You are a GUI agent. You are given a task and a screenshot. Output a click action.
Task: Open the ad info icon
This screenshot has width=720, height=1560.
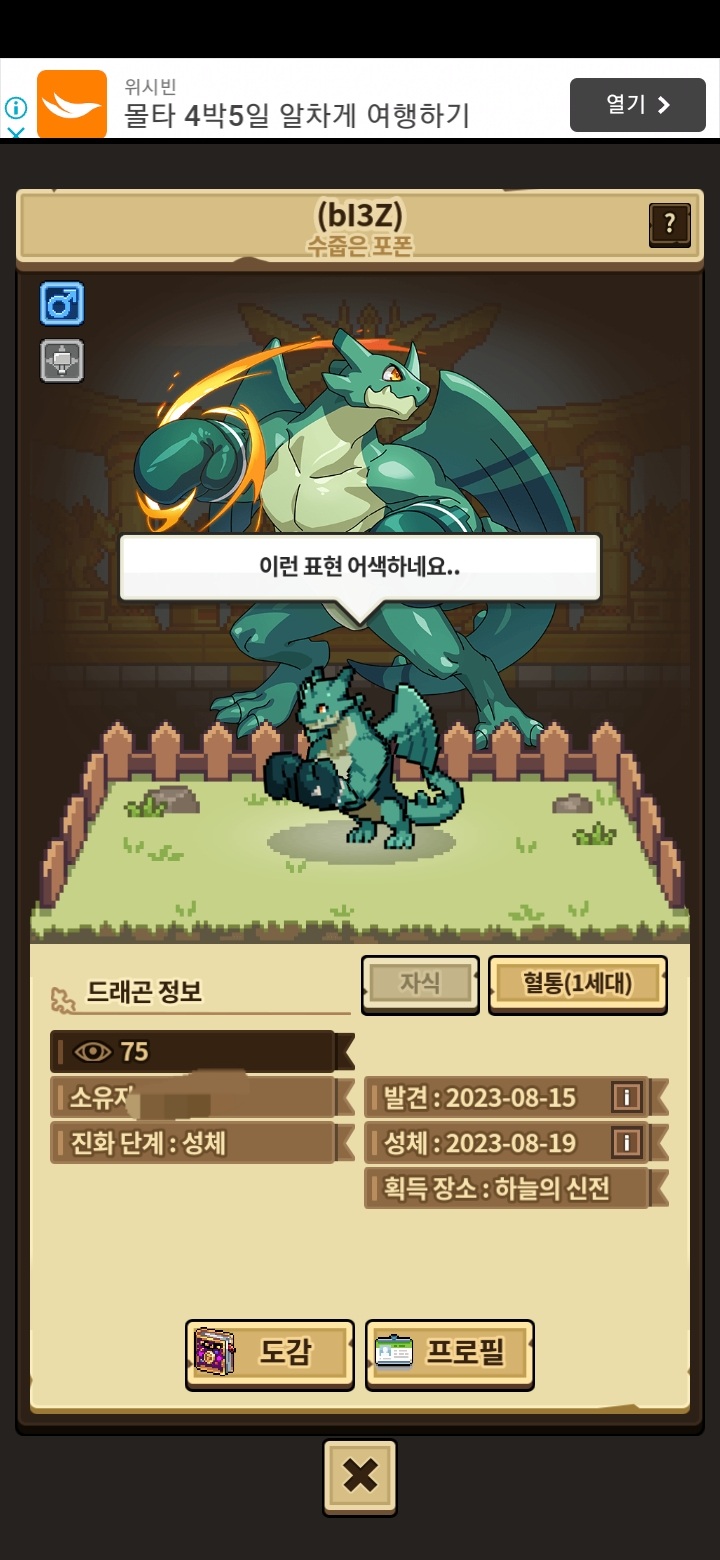pyautogui.click(x=16, y=107)
